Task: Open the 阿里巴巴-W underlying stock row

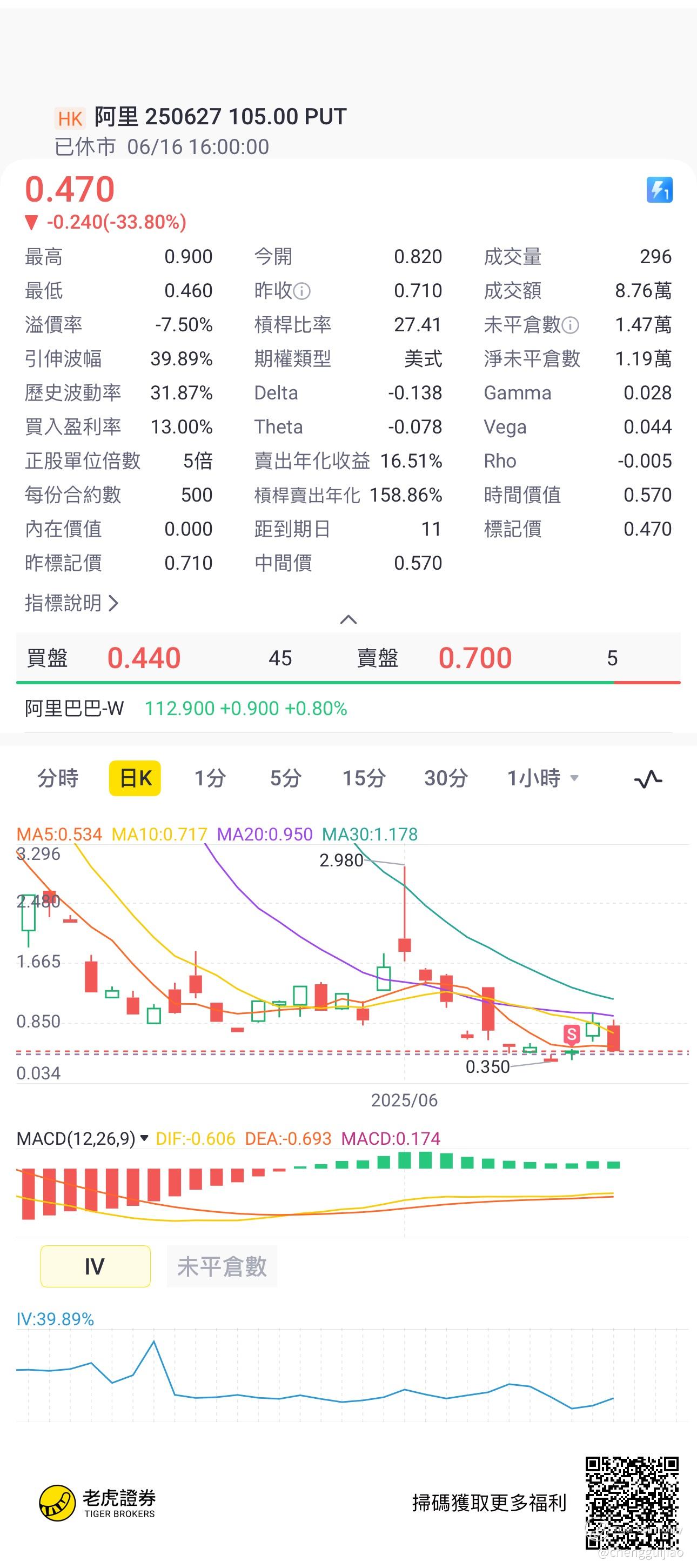Action: [x=348, y=708]
